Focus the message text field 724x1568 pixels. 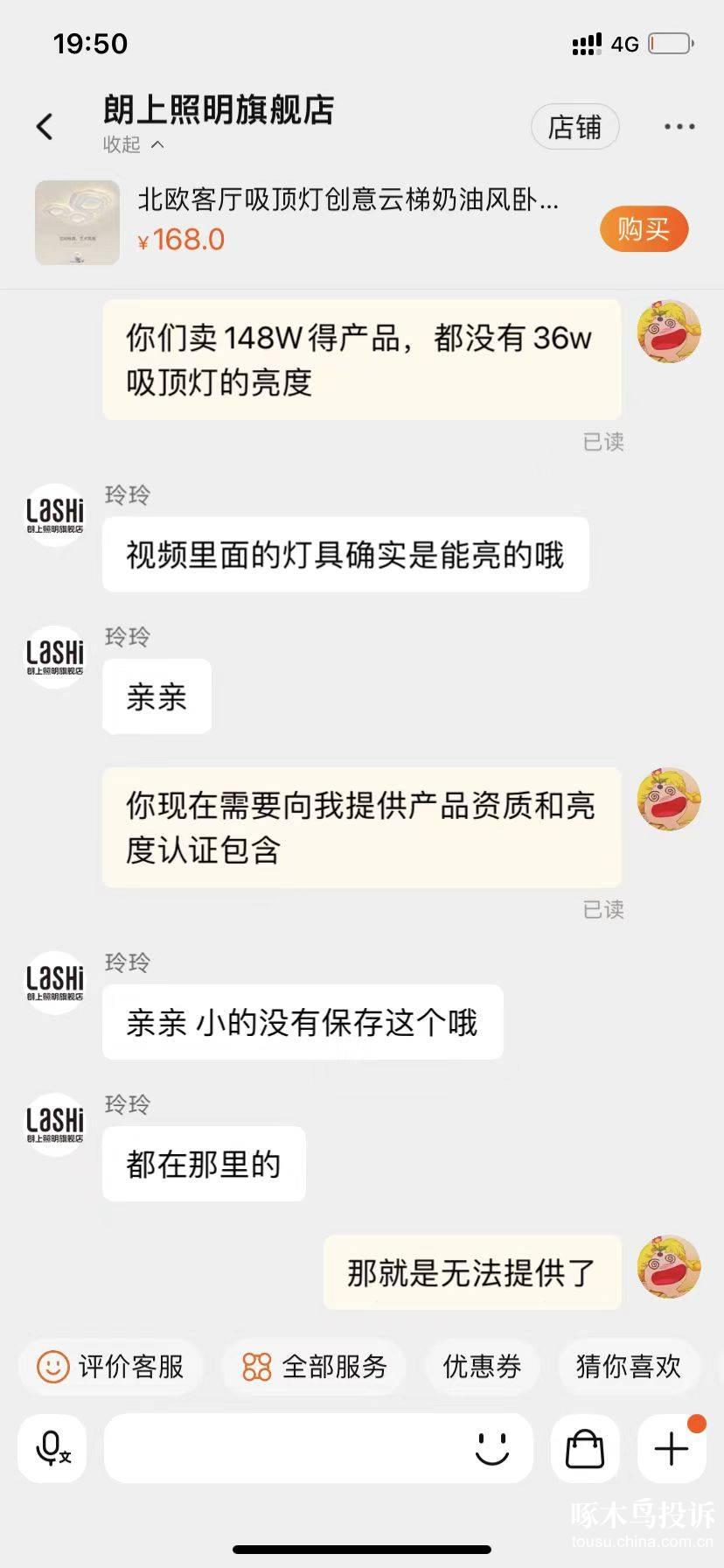coord(284,1449)
